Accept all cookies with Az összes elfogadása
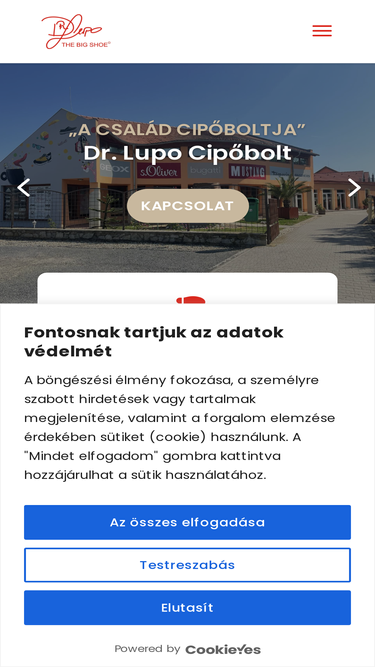The image size is (375, 667). 188,522
